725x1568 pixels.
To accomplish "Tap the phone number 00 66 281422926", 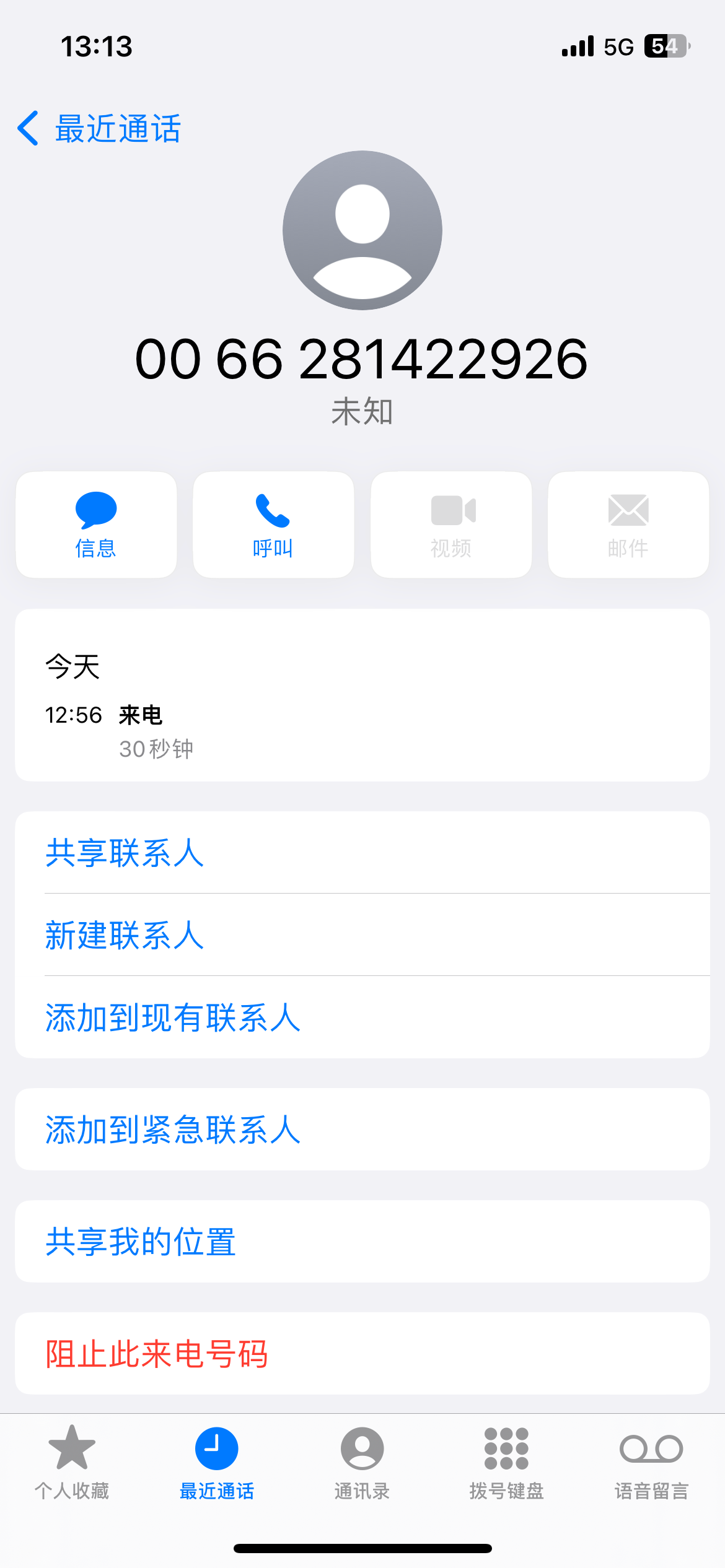I will pos(362,360).
